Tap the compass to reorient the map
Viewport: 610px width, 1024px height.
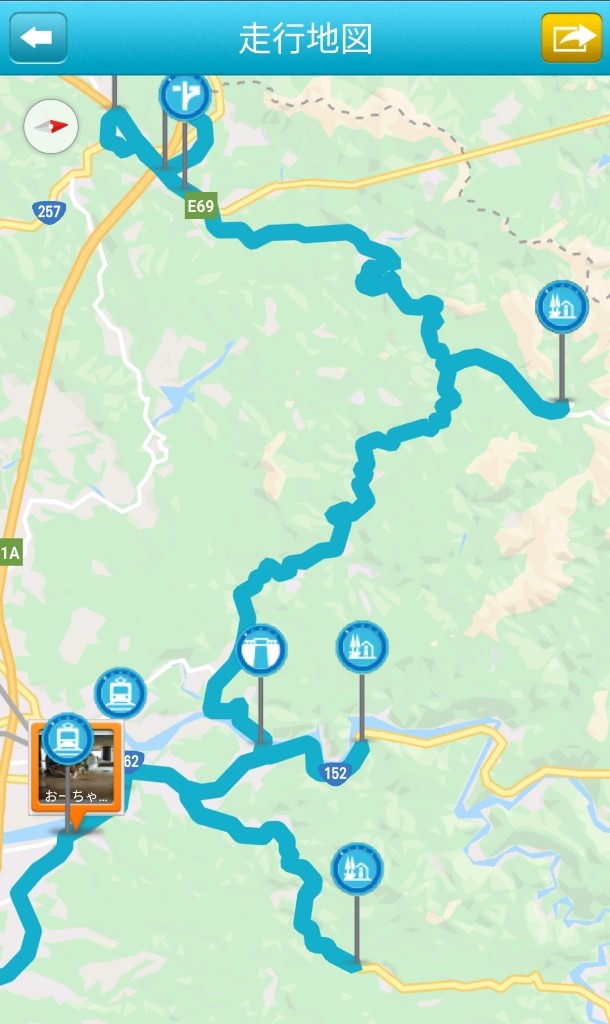click(51, 126)
